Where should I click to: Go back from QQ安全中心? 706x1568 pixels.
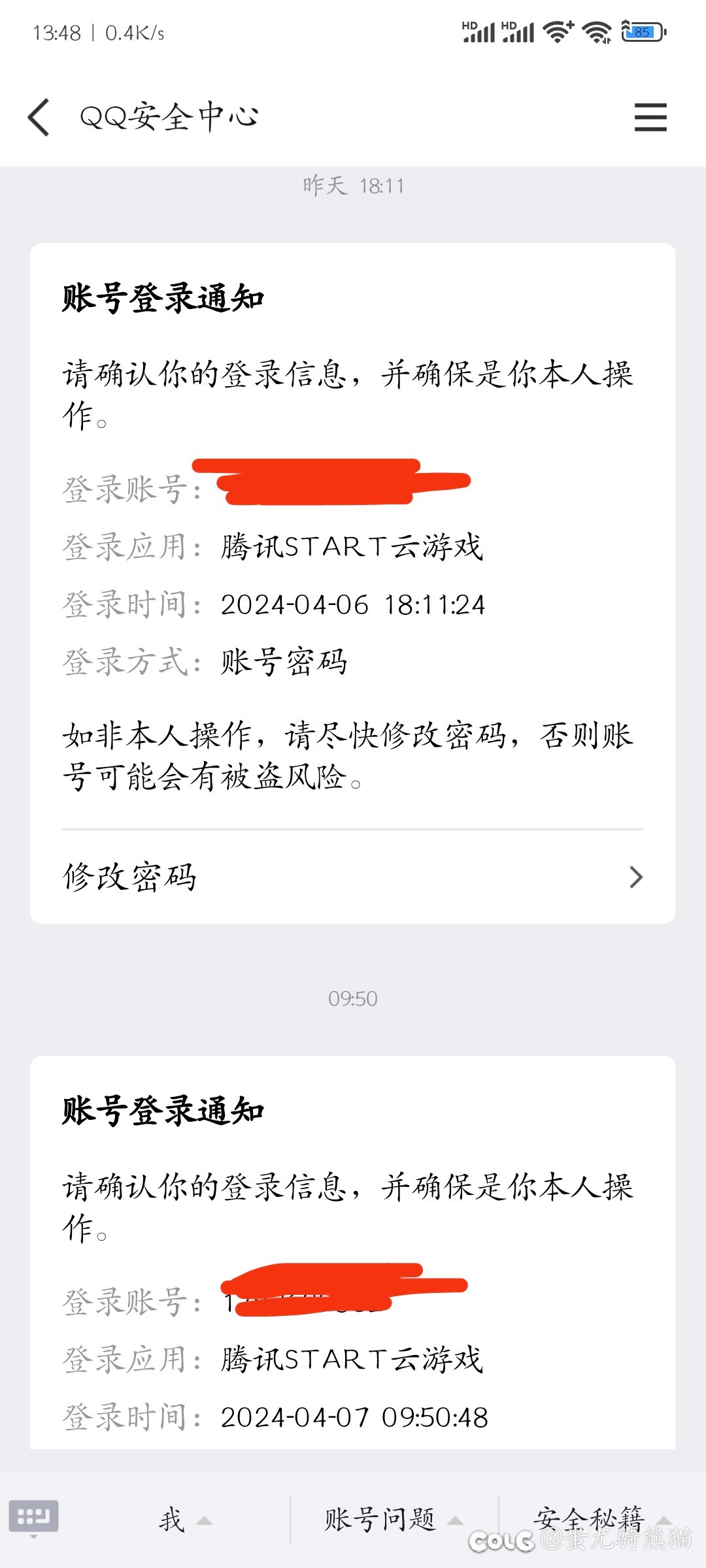[39, 118]
